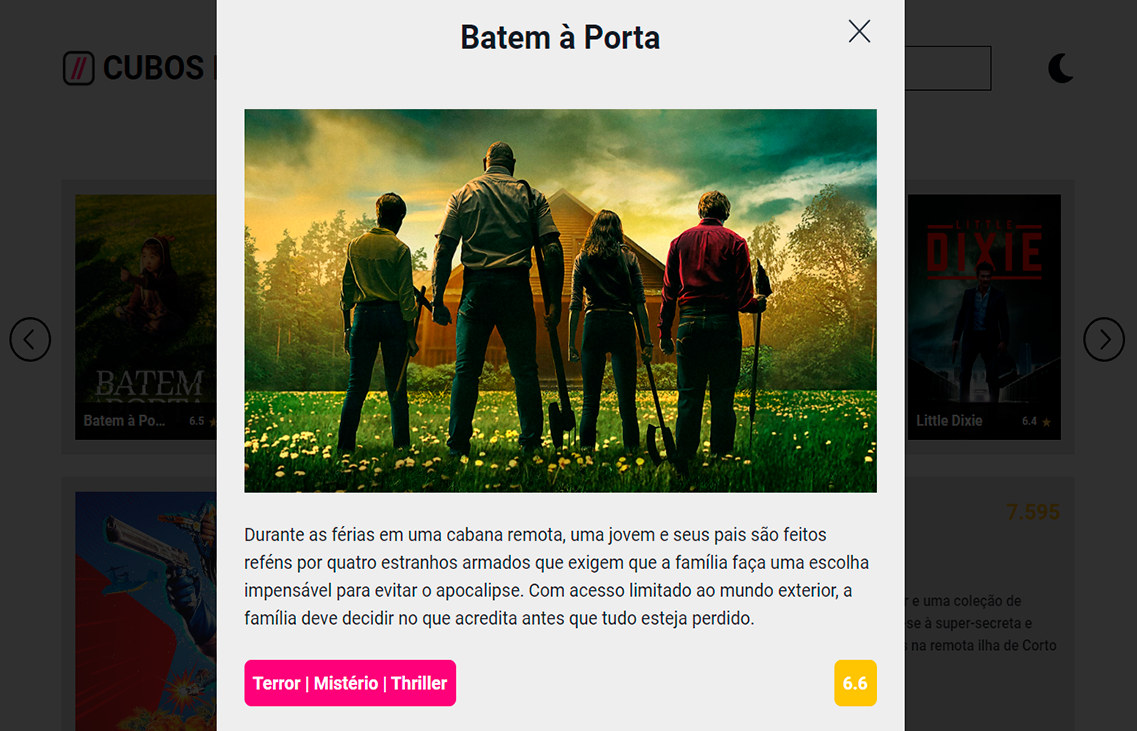Tap the previous carousel arrow
Screen dimensions: 1137x731
point(30,340)
